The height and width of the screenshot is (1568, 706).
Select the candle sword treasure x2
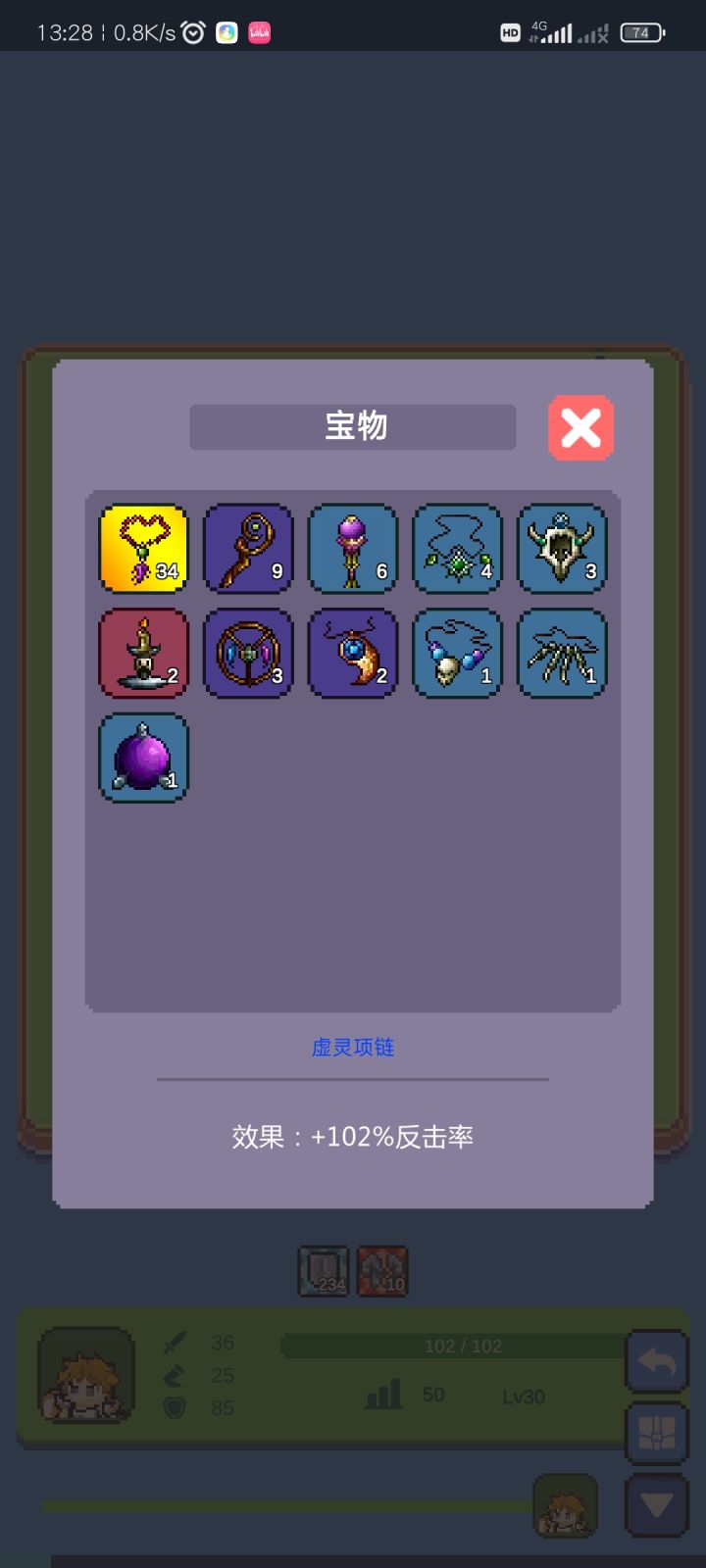point(143,653)
